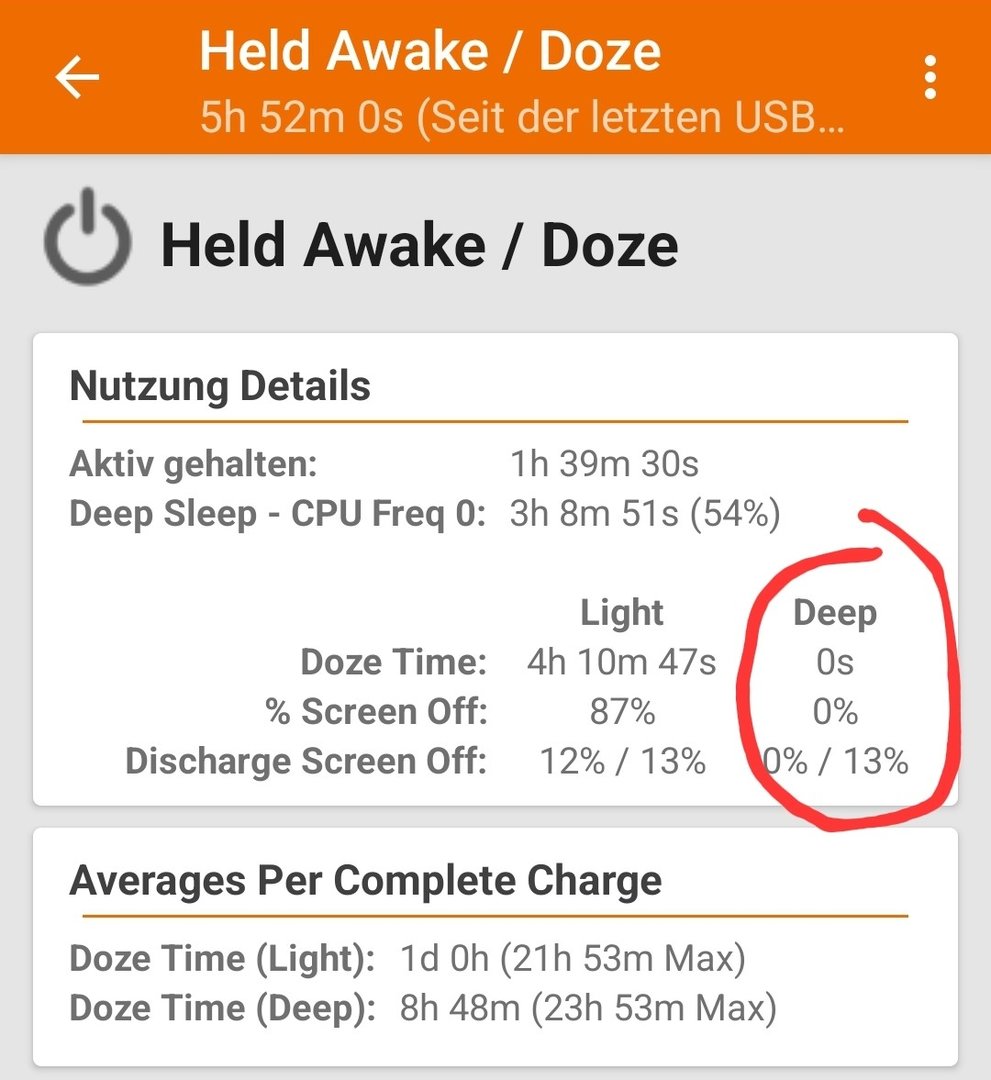Open the three-dot overflow menu
Viewport: 991px width, 1080px height.
pos(931,77)
